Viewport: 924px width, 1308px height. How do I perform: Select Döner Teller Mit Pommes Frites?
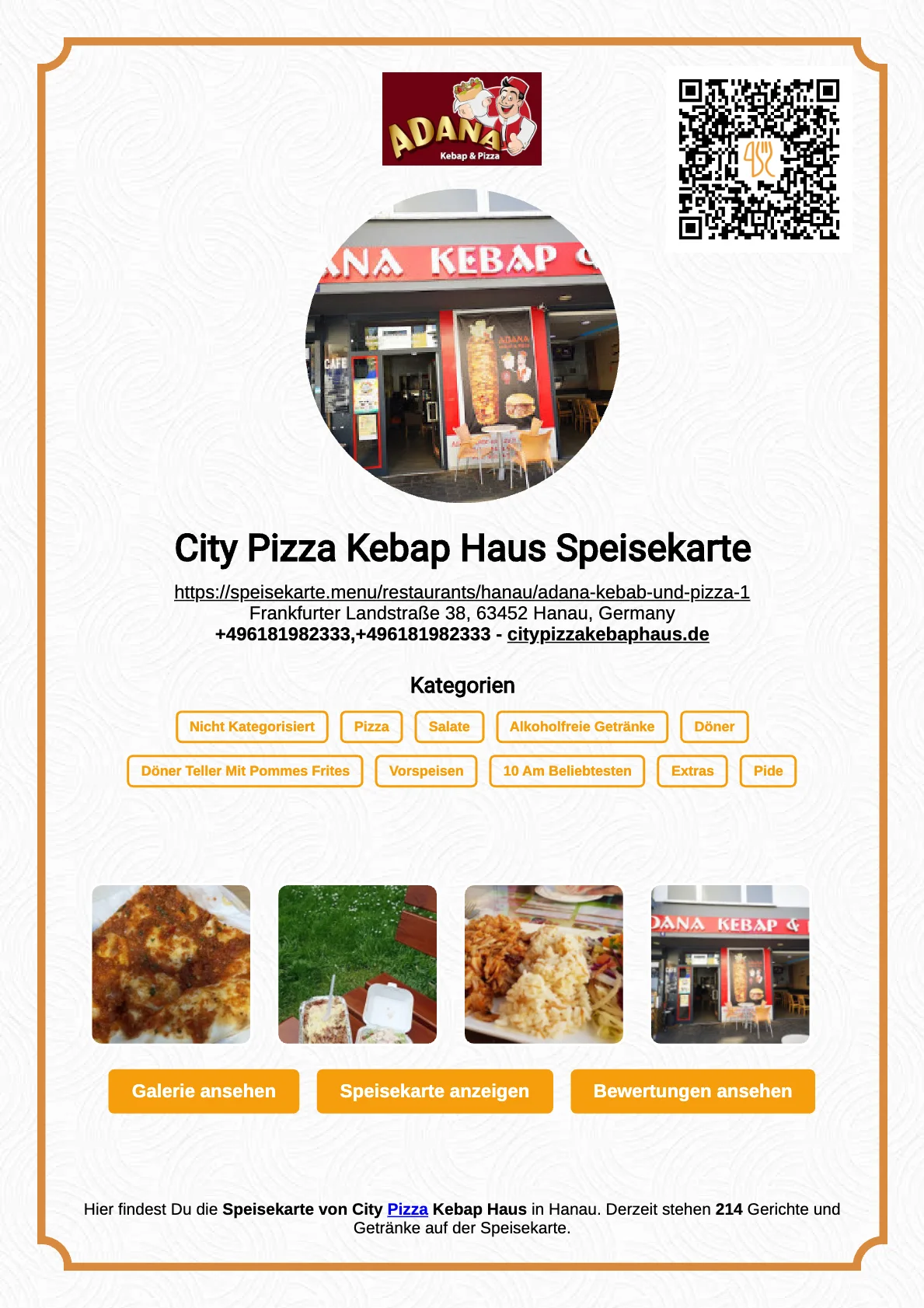(245, 771)
